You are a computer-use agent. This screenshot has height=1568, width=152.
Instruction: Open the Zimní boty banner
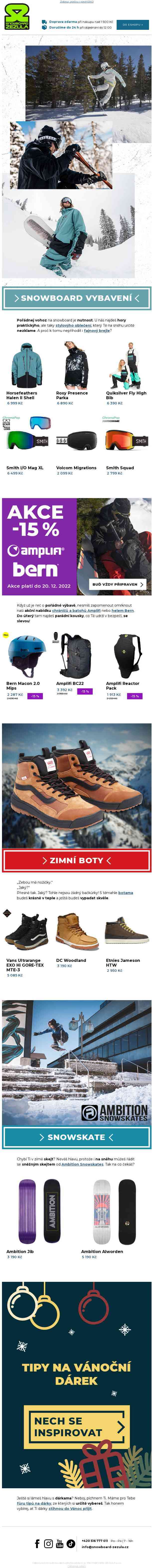coord(76,860)
